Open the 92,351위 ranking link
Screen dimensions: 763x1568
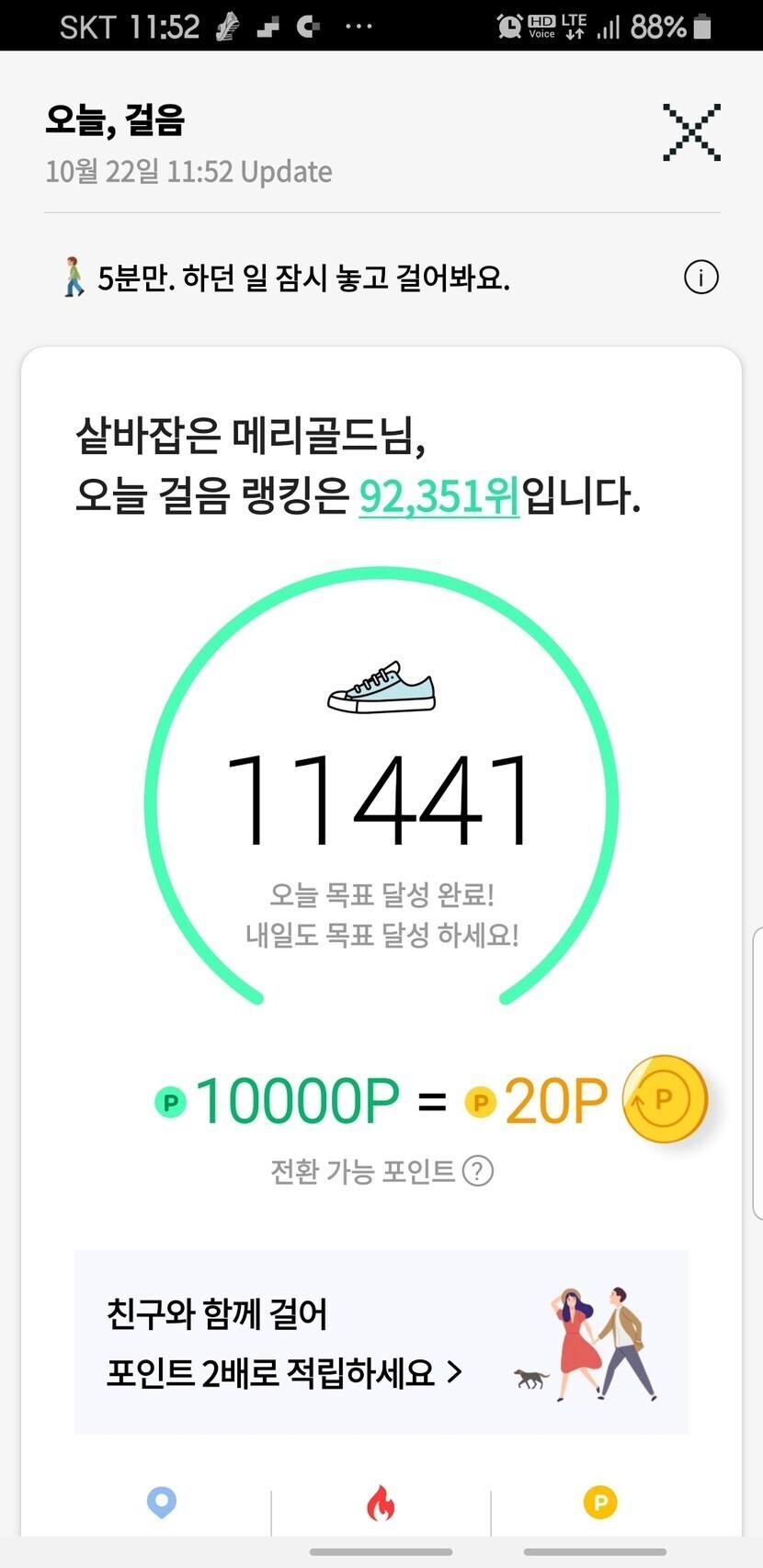click(438, 496)
